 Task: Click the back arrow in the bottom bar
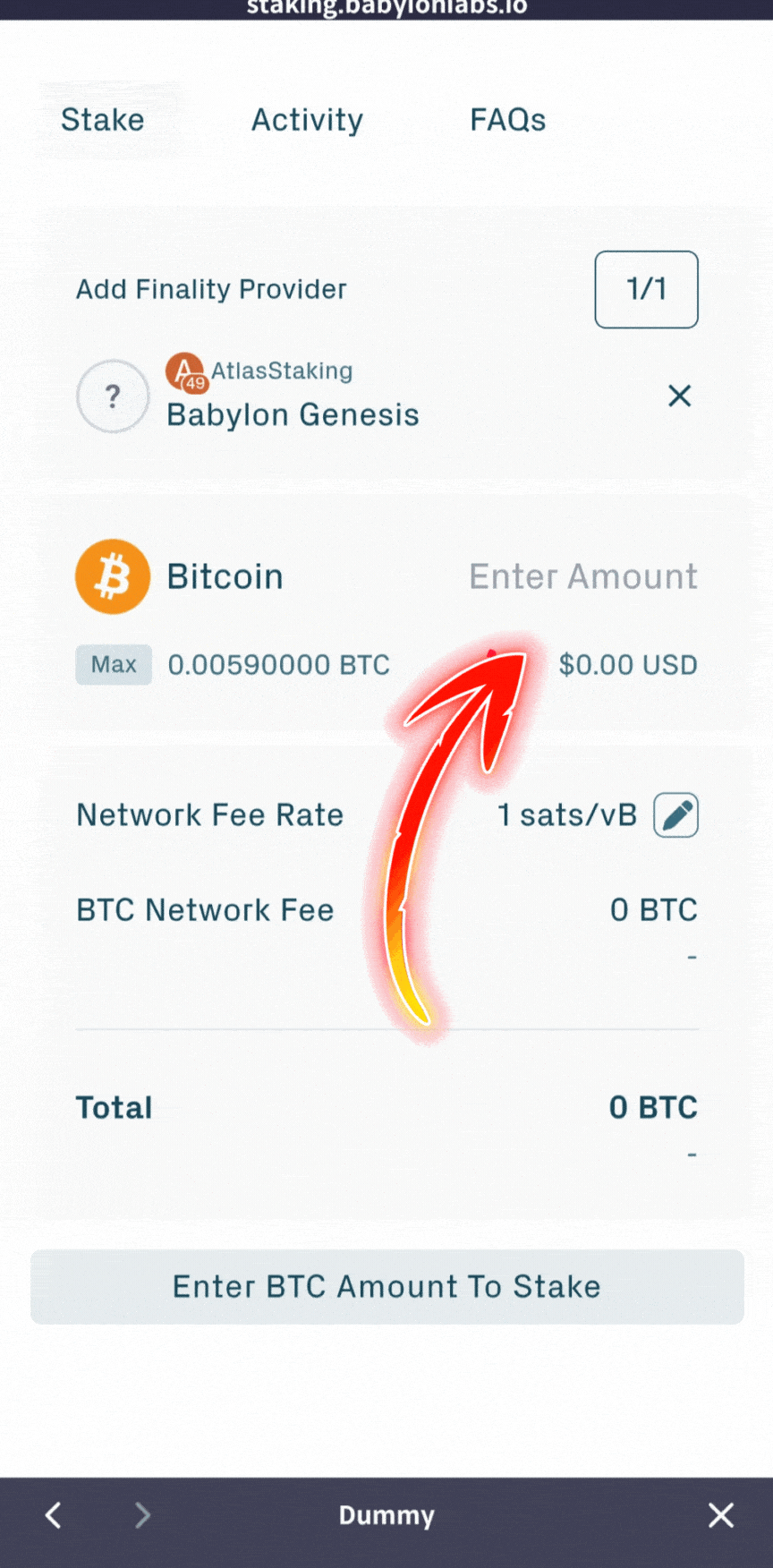tap(52, 1515)
